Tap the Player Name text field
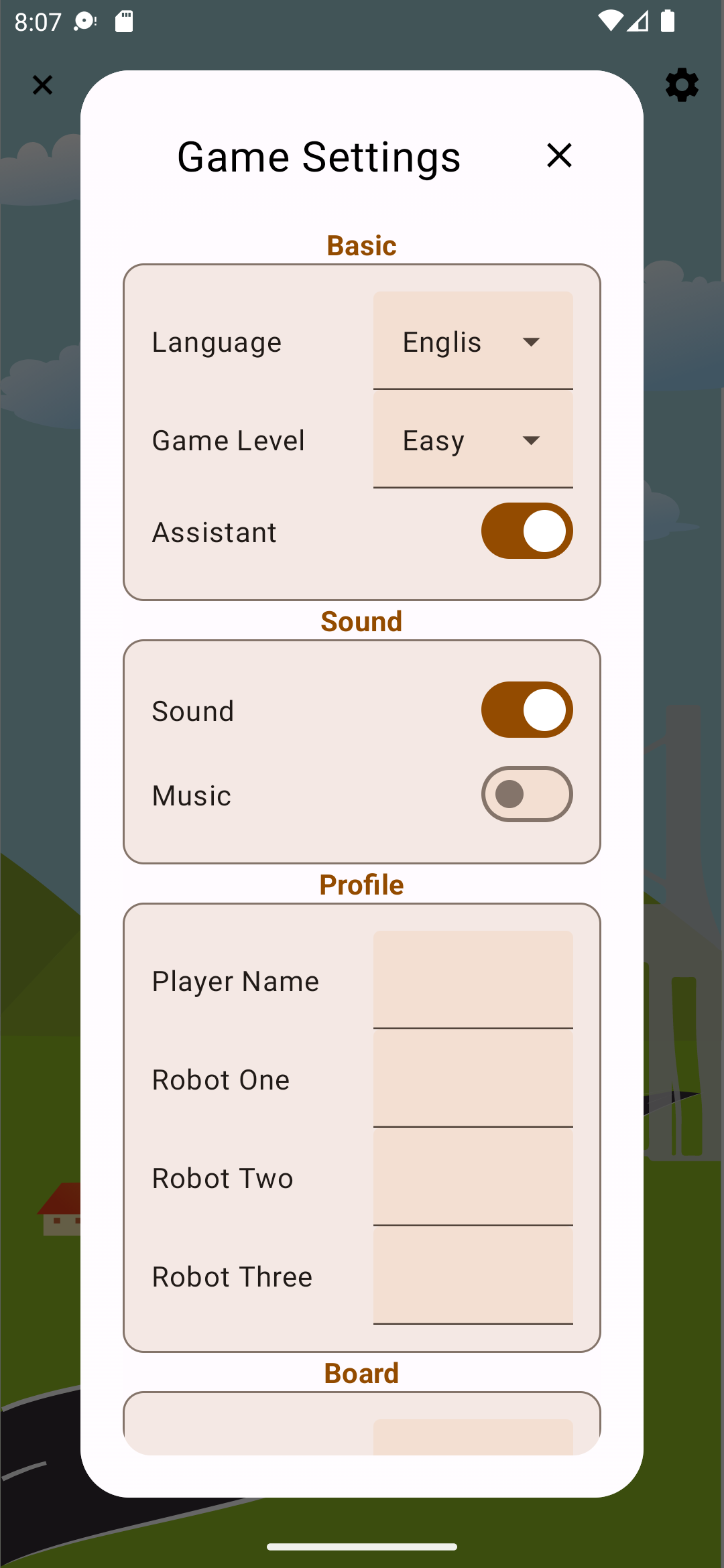724x1568 pixels. pyautogui.click(x=473, y=980)
